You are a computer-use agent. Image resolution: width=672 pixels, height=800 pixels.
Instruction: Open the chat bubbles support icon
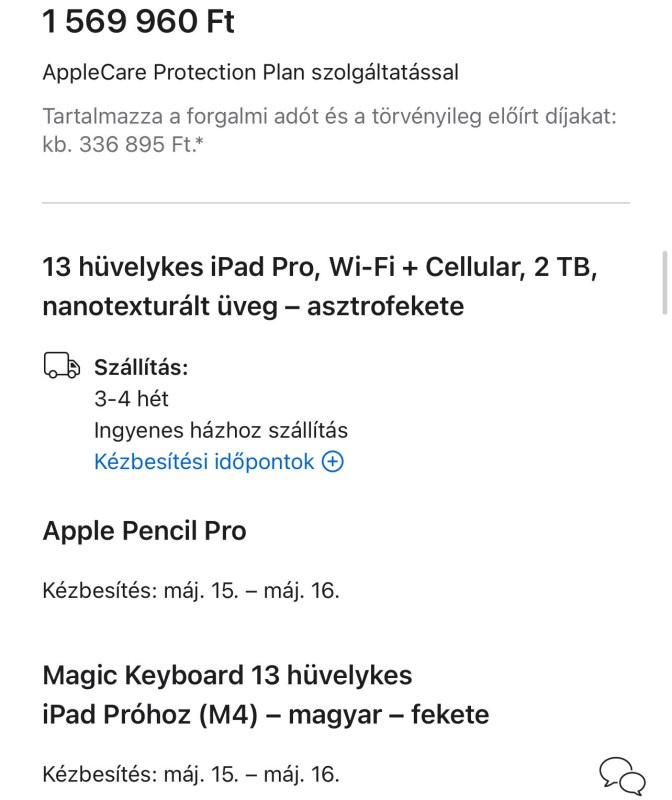pos(621,775)
